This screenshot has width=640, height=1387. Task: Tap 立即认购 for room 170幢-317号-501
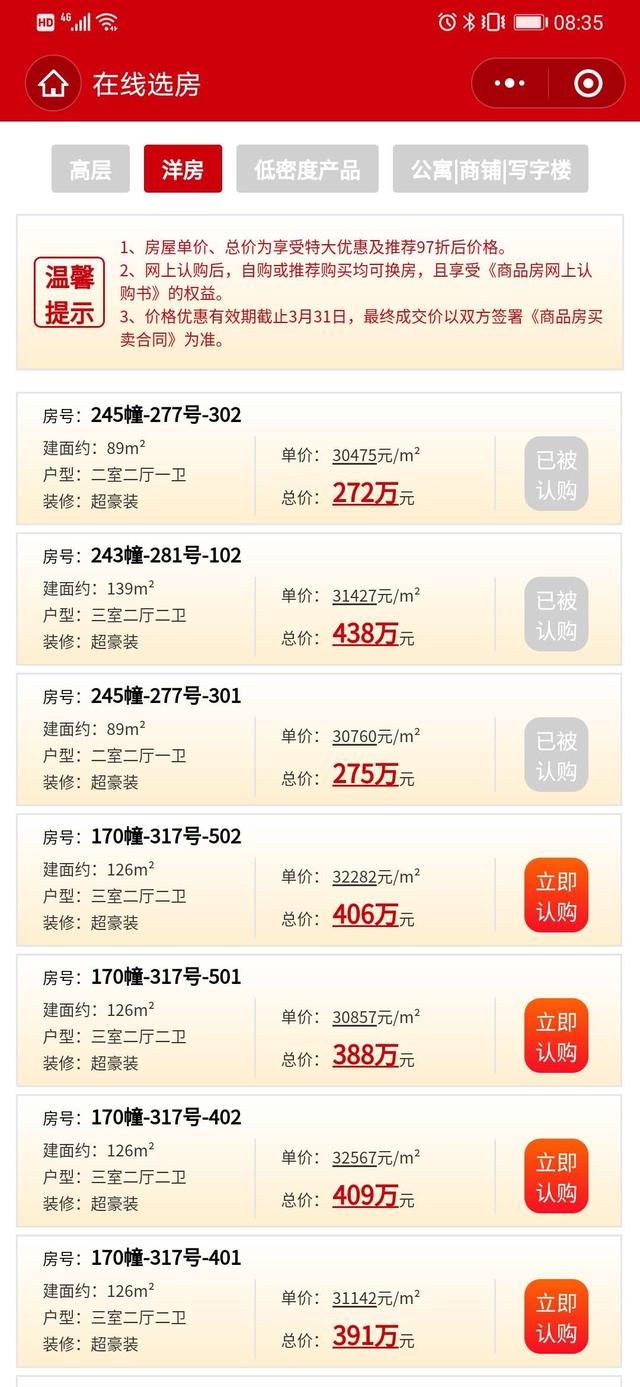tap(556, 1036)
